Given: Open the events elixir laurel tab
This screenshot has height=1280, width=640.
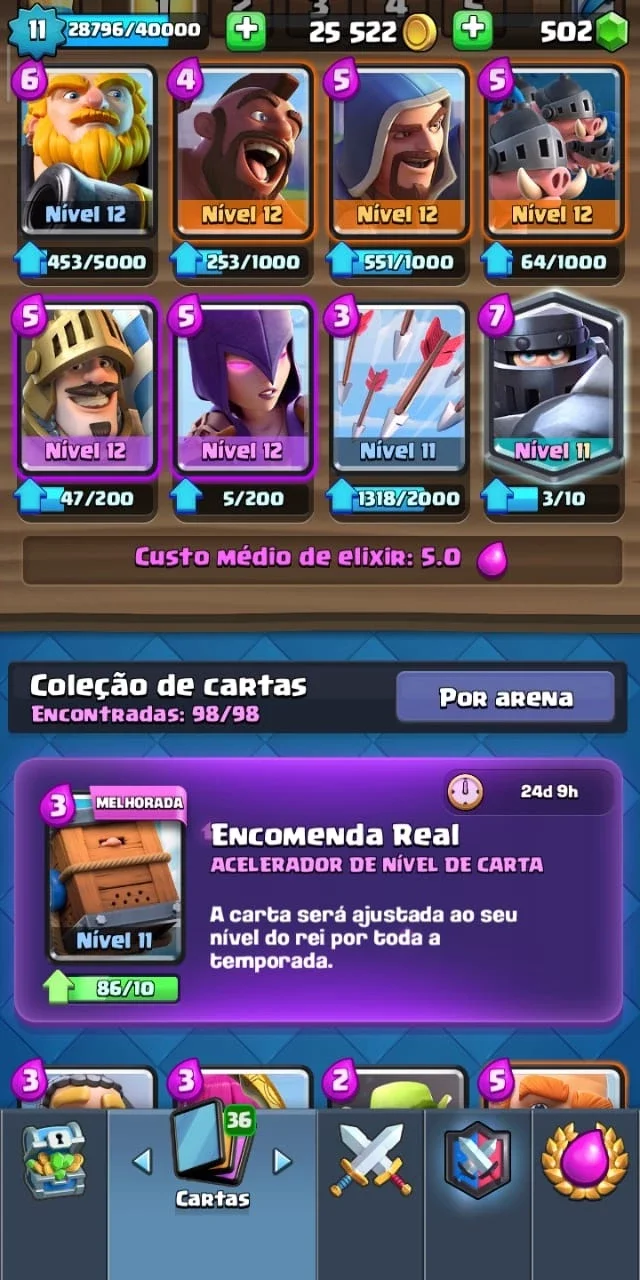Looking at the screenshot, I should (585, 1160).
